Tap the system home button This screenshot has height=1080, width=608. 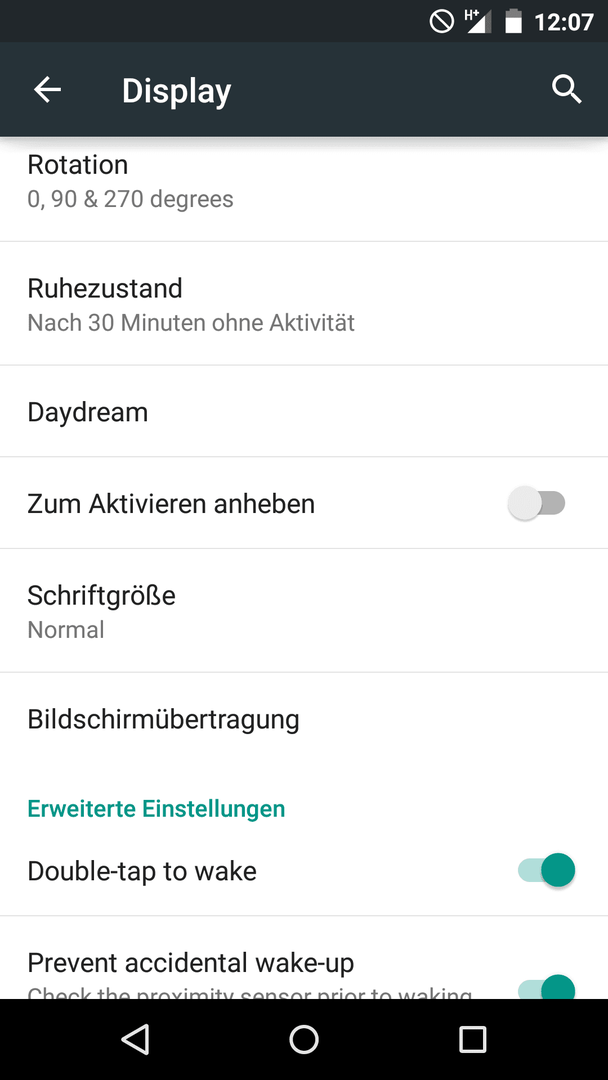pyautogui.click(x=304, y=1039)
